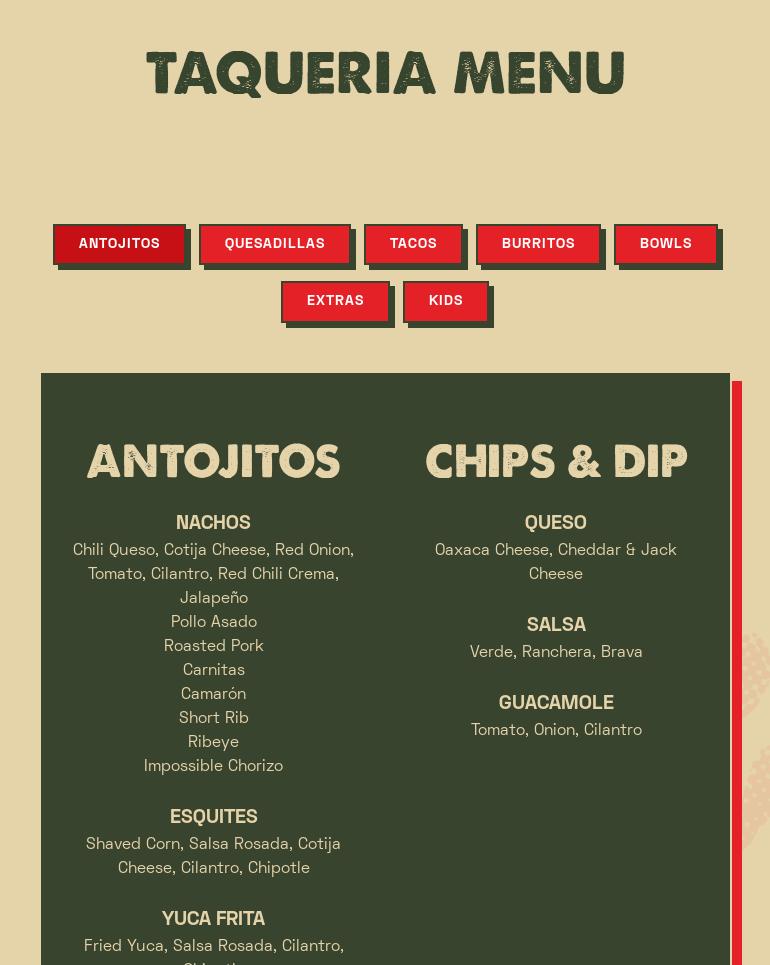This screenshot has width=770, height=965.
Task: Switch to the Quesadillas section
Action: (274, 244)
